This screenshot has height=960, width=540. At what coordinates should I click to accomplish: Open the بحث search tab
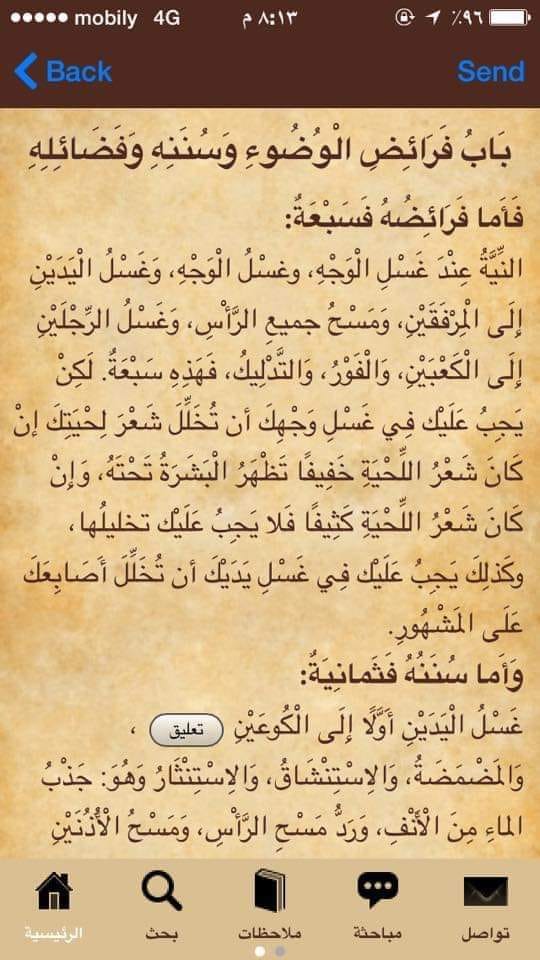(162, 904)
